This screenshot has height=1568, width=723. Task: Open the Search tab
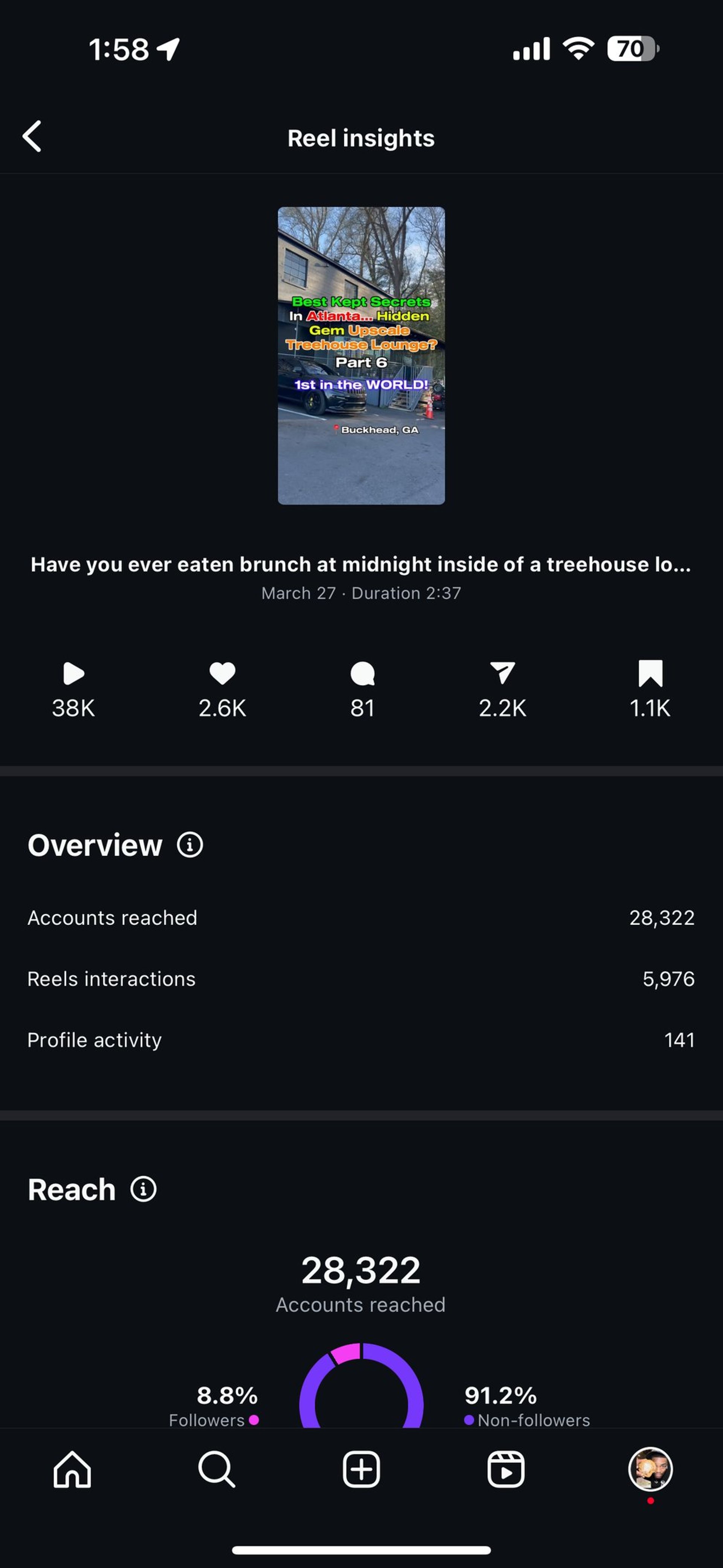[x=217, y=1469]
